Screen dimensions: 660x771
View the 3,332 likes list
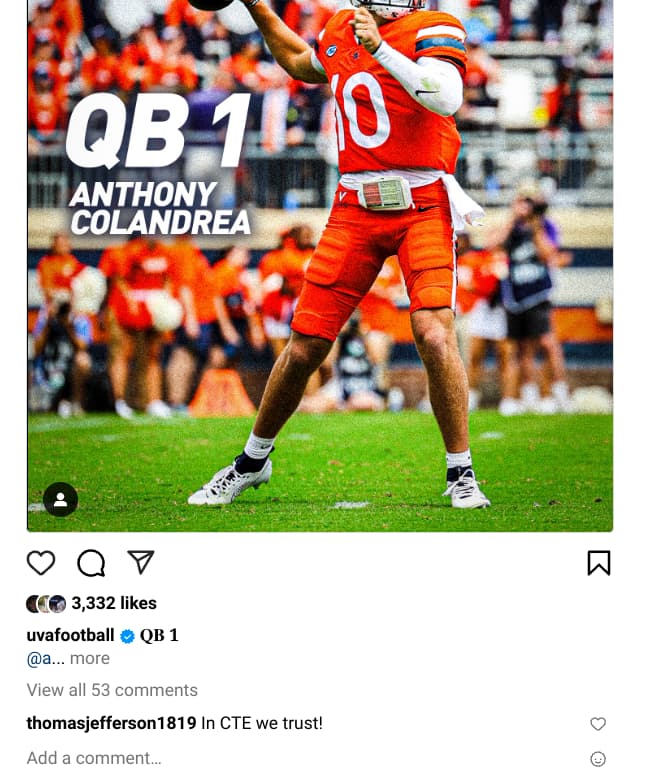[114, 603]
